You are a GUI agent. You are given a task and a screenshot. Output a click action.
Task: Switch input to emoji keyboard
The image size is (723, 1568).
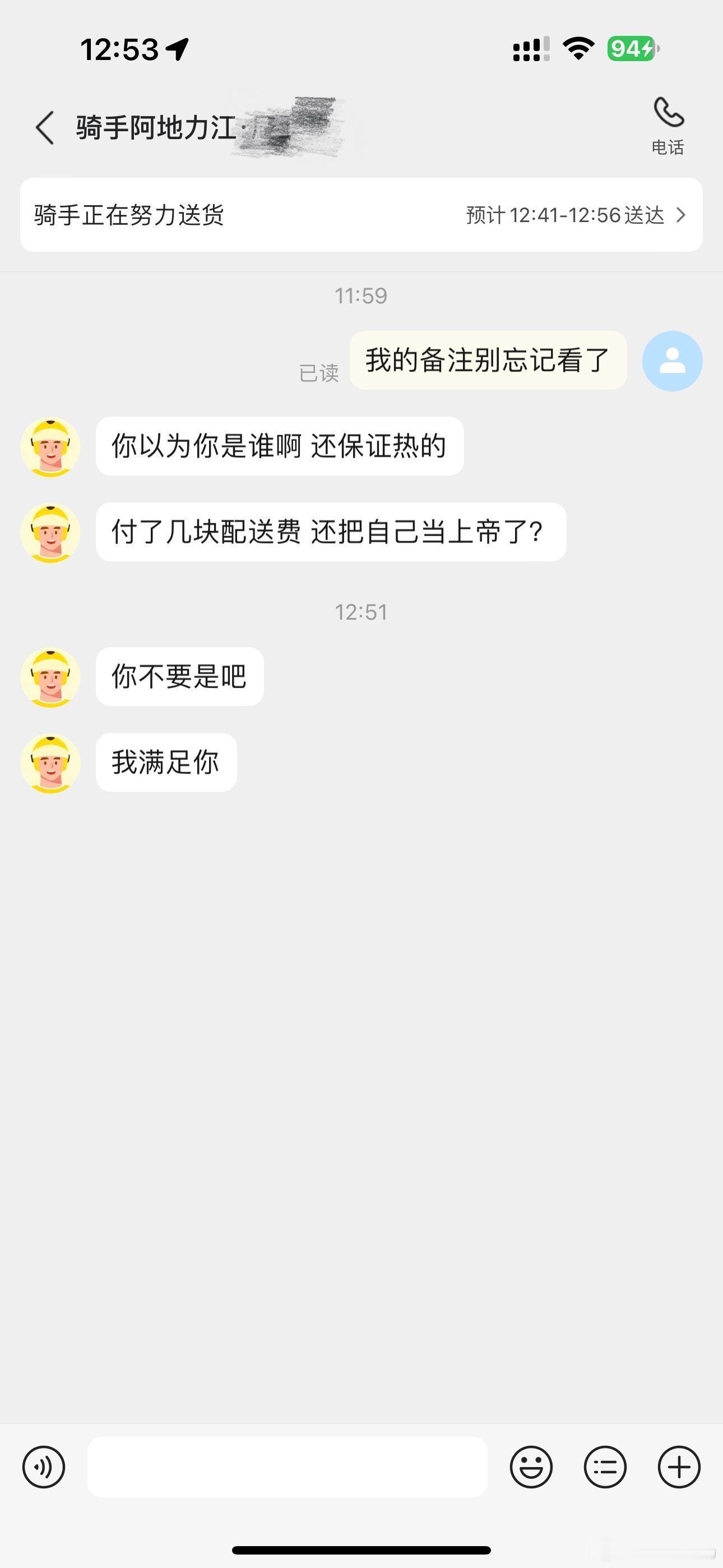pos(532,1468)
